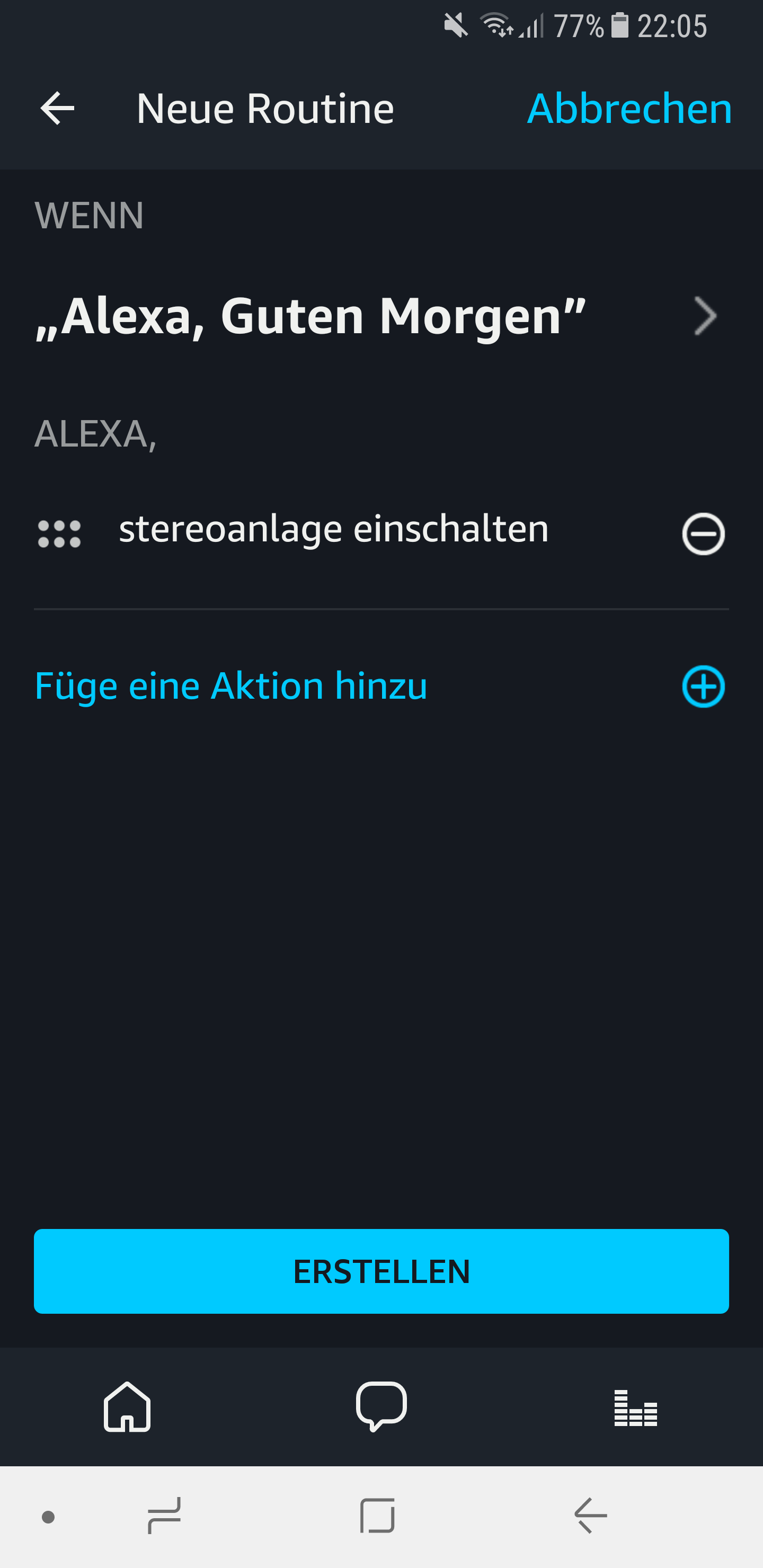Cancel routine creation with Abbrechen
Viewport: 763px width, 1568px height.
pyautogui.click(x=629, y=109)
